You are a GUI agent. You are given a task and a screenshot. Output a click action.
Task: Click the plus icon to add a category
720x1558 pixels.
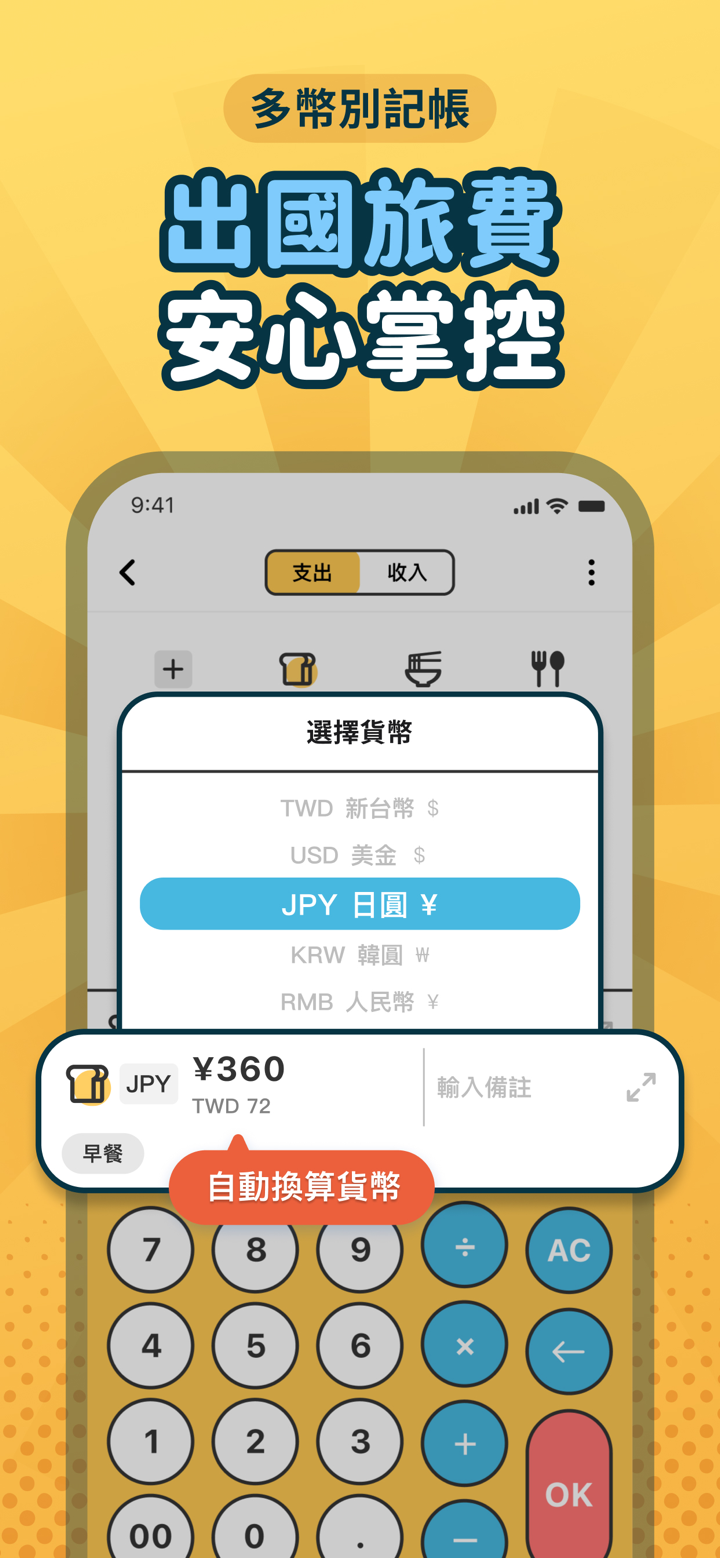(x=173, y=669)
